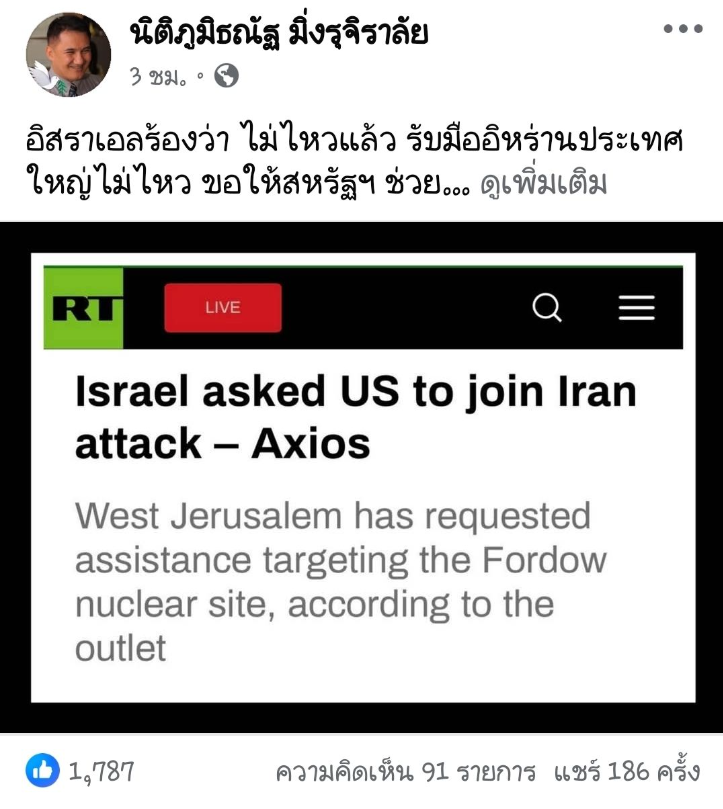Open the poster's profile picture
This screenshot has height=809, width=723.
(68, 54)
